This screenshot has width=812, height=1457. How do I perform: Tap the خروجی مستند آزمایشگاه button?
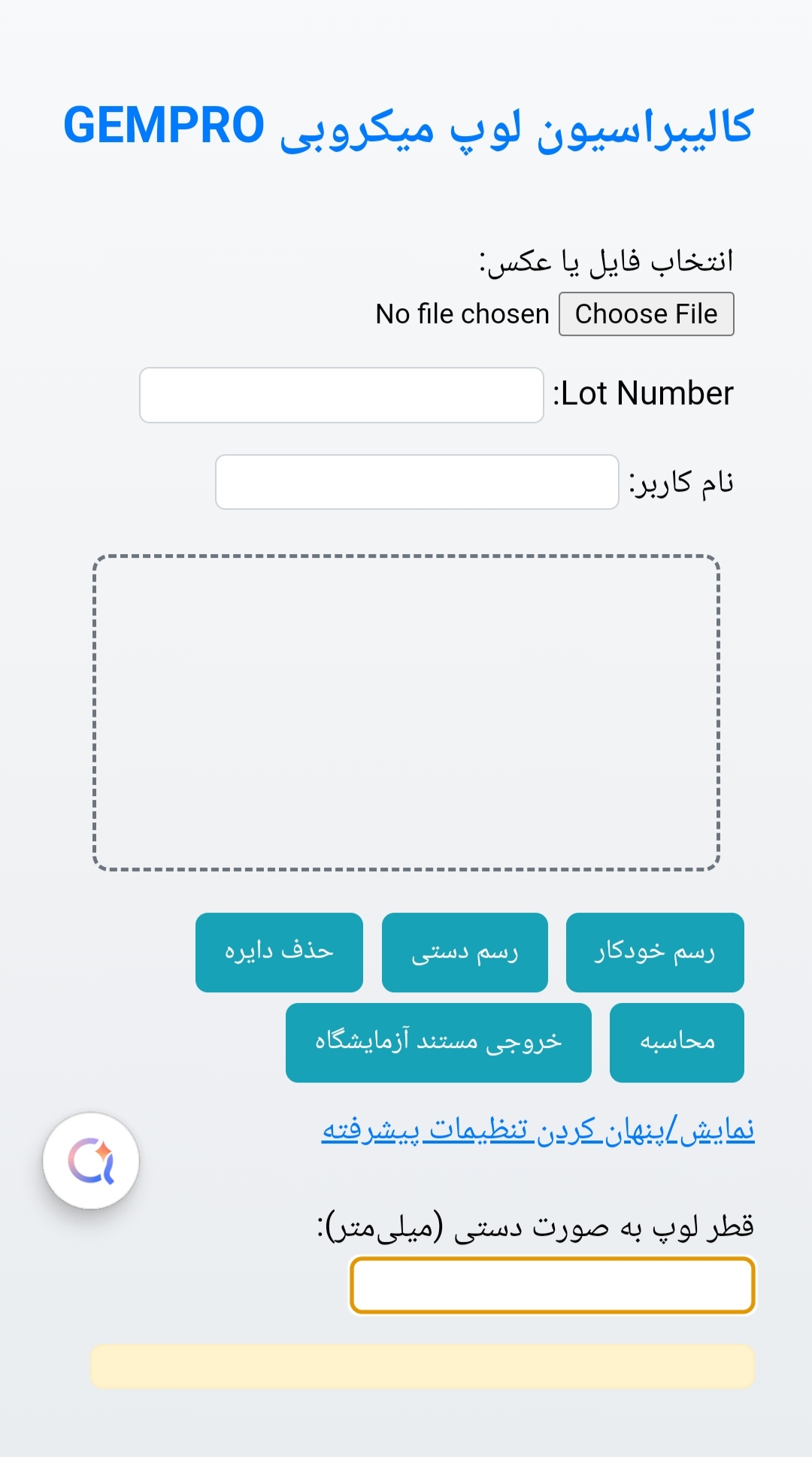[438, 1043]
